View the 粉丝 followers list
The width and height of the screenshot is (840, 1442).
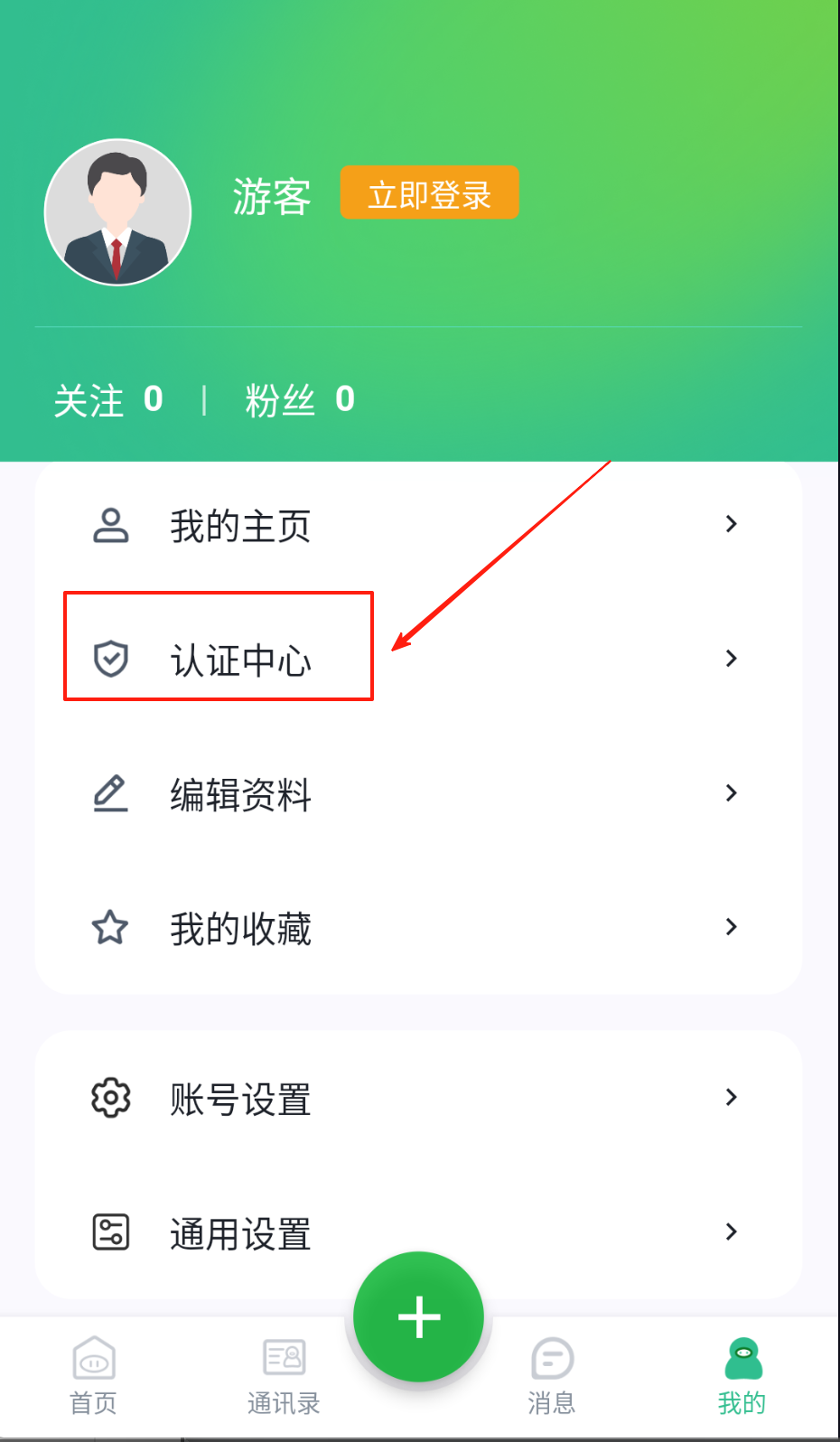pos(300,399)
